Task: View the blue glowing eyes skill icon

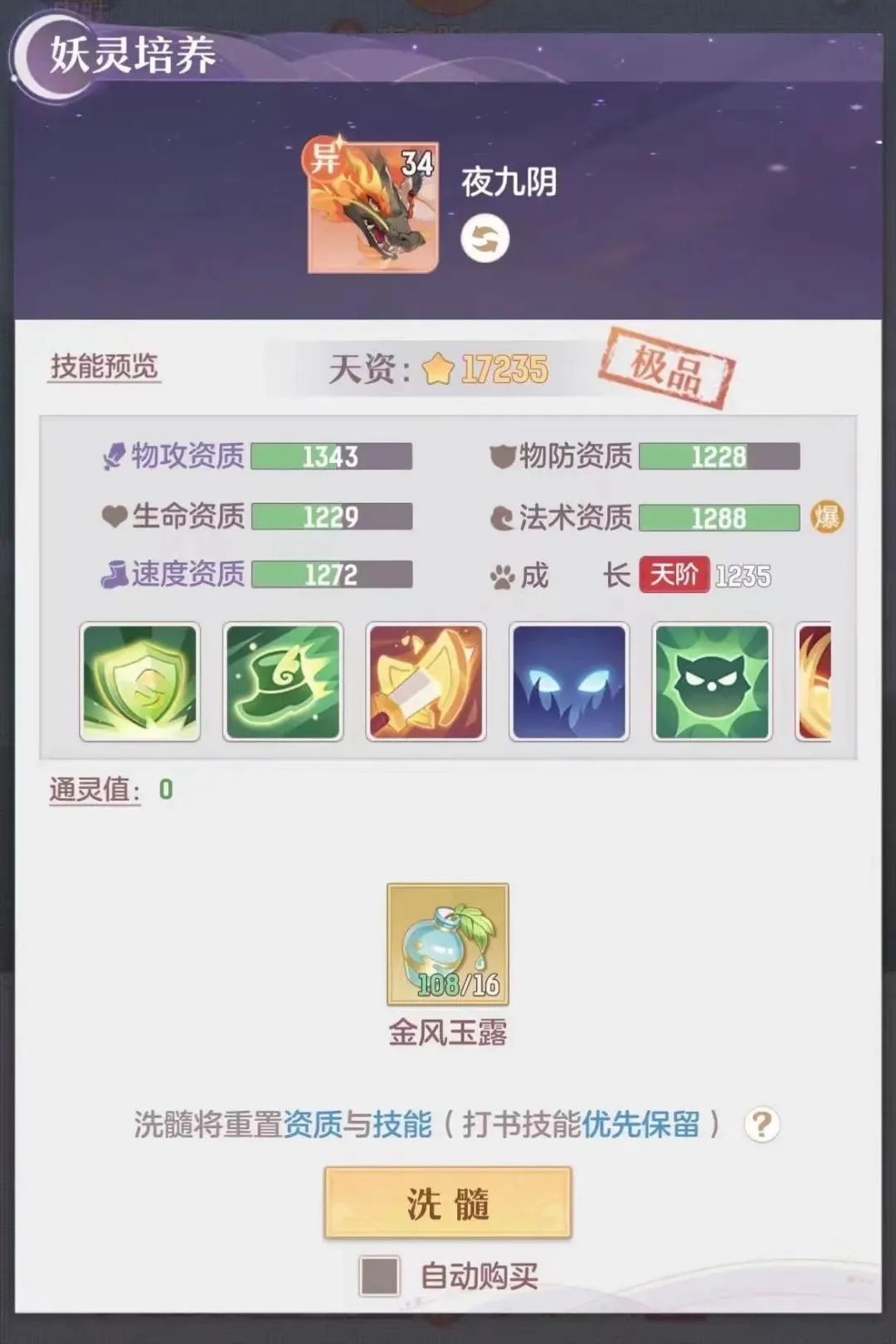Action: (x=569, y=681)
